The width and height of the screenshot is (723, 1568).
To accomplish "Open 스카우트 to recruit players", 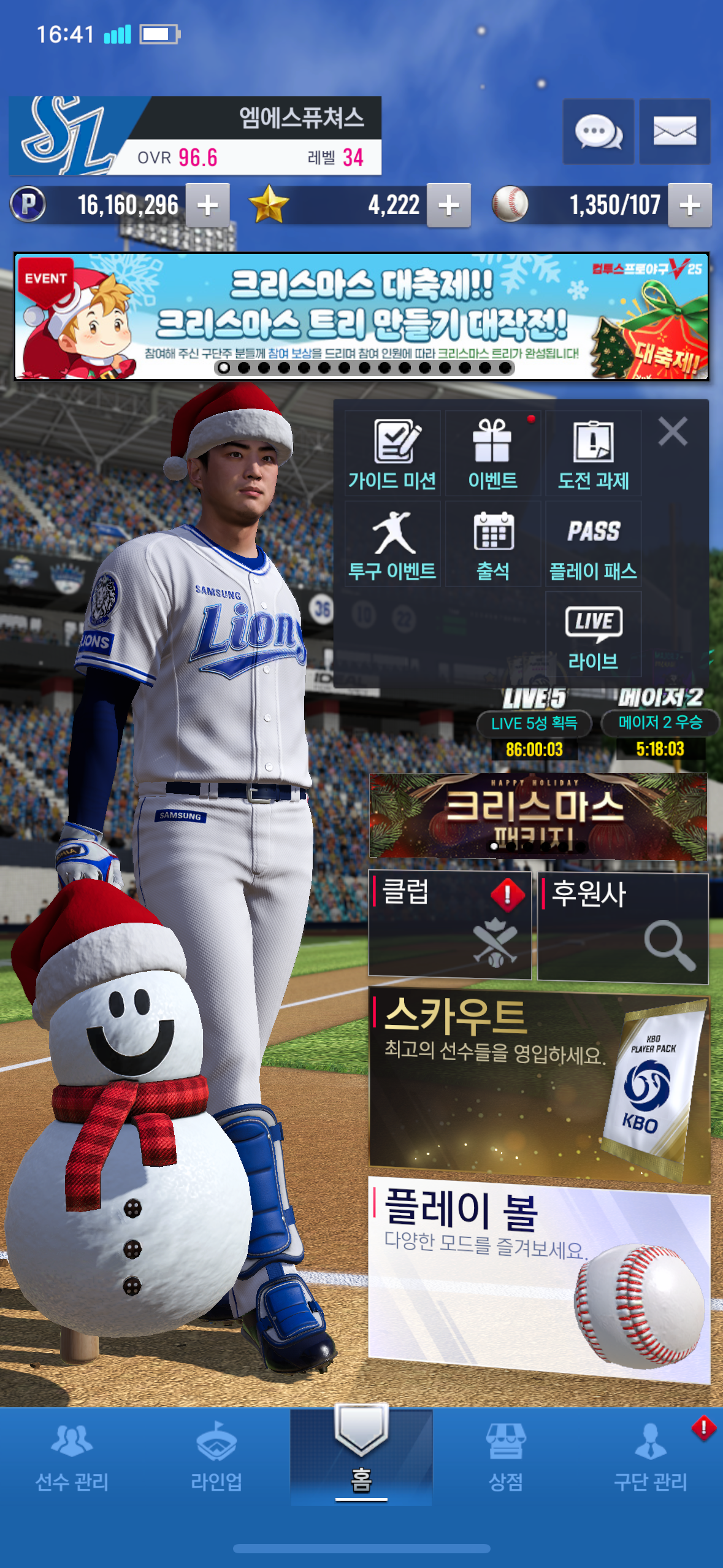I will [x=539, y=1083].
